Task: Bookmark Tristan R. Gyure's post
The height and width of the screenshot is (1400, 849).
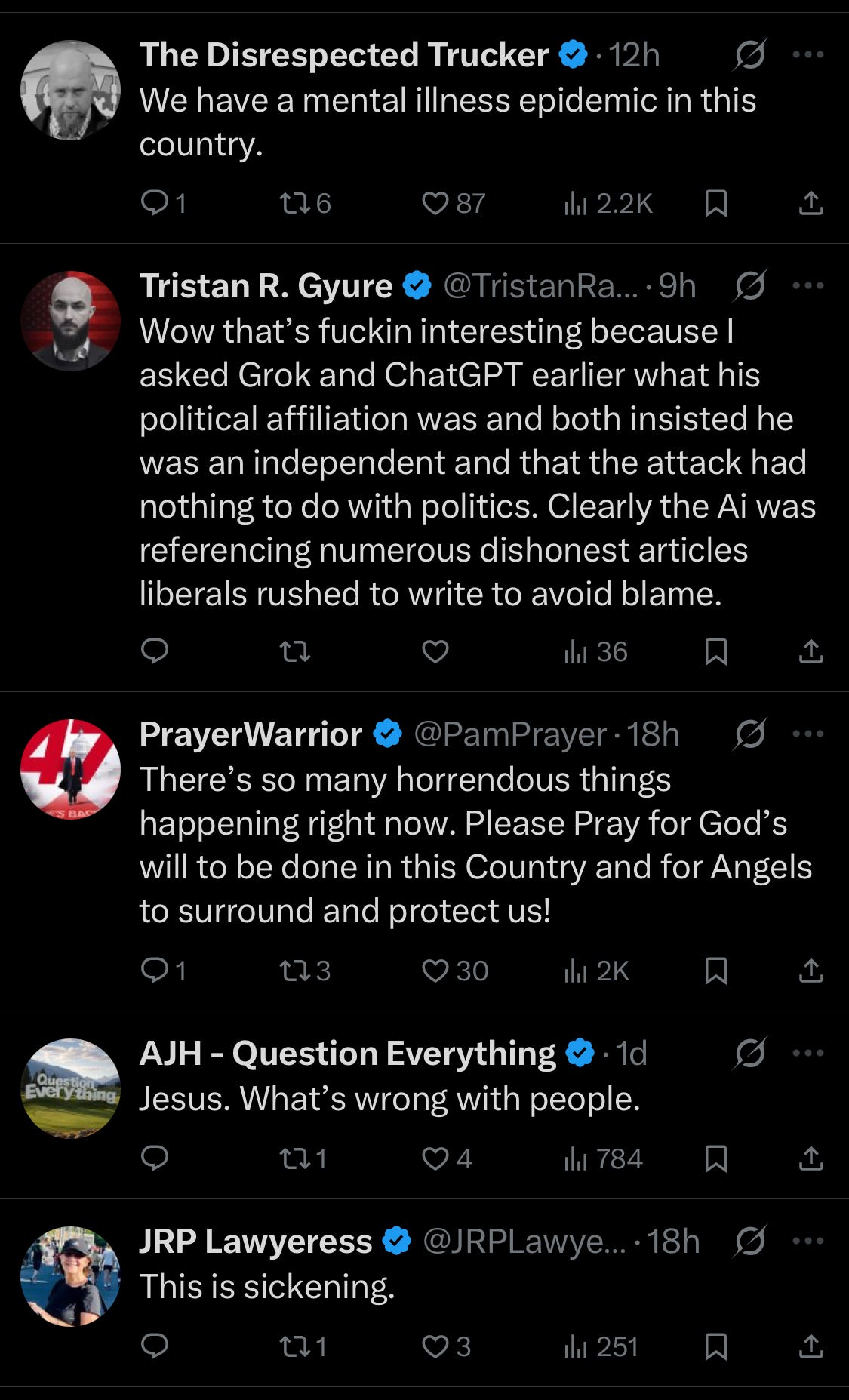Action: point(715,651)
